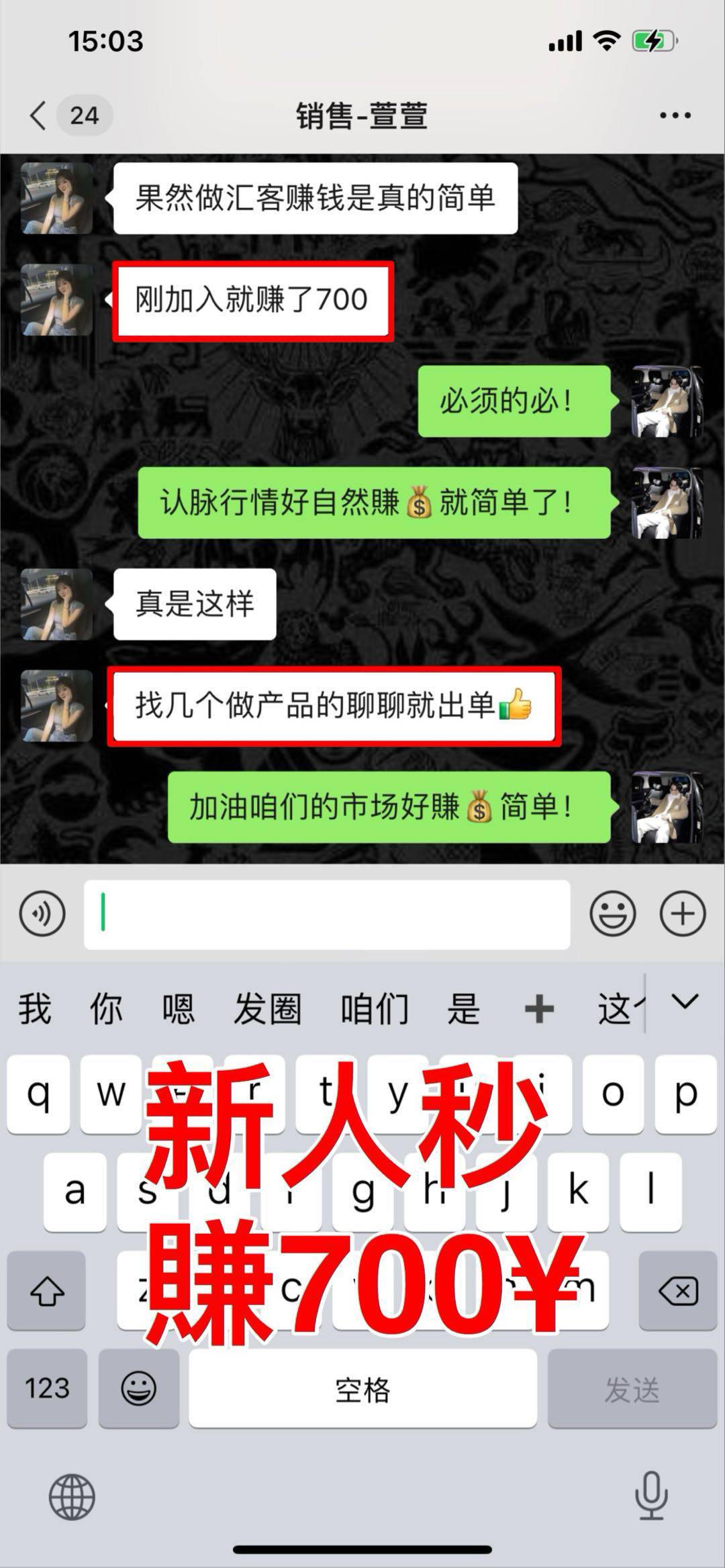Tap the shift key
725x1568 pixels.
click(x=47, y=1290)
